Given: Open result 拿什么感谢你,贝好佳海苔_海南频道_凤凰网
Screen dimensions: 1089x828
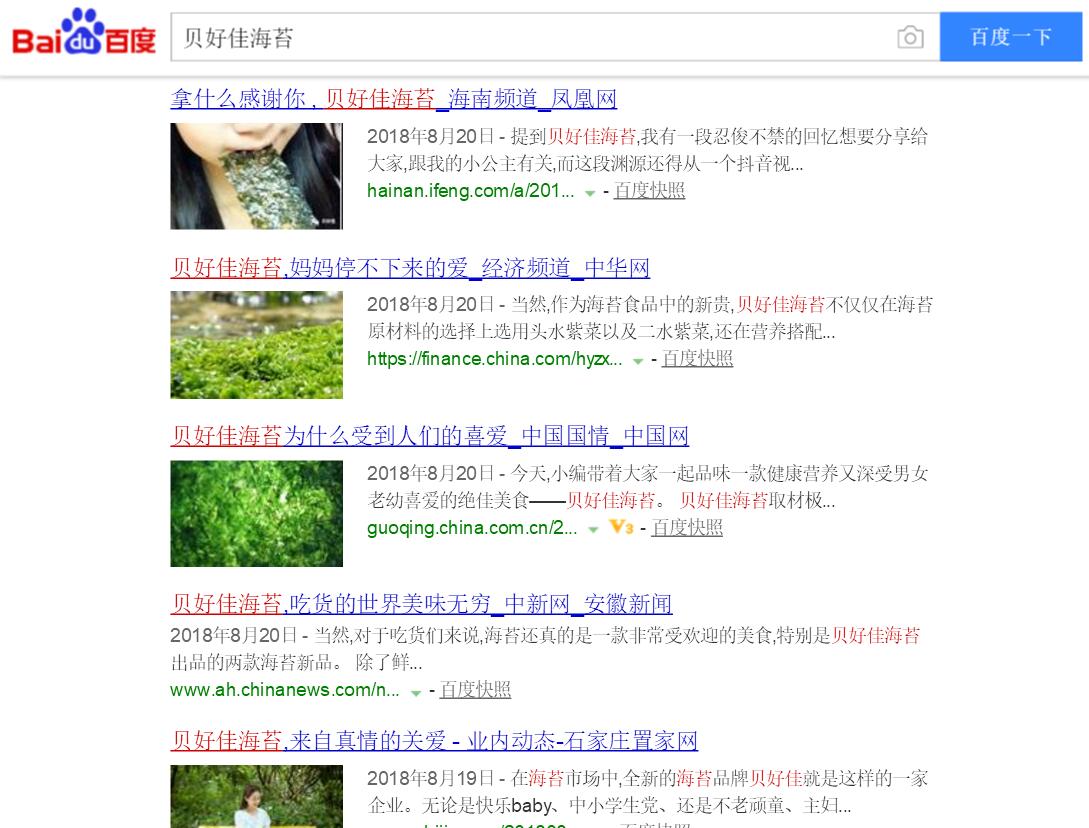Looking at the screenshot, I should point(393,99).
